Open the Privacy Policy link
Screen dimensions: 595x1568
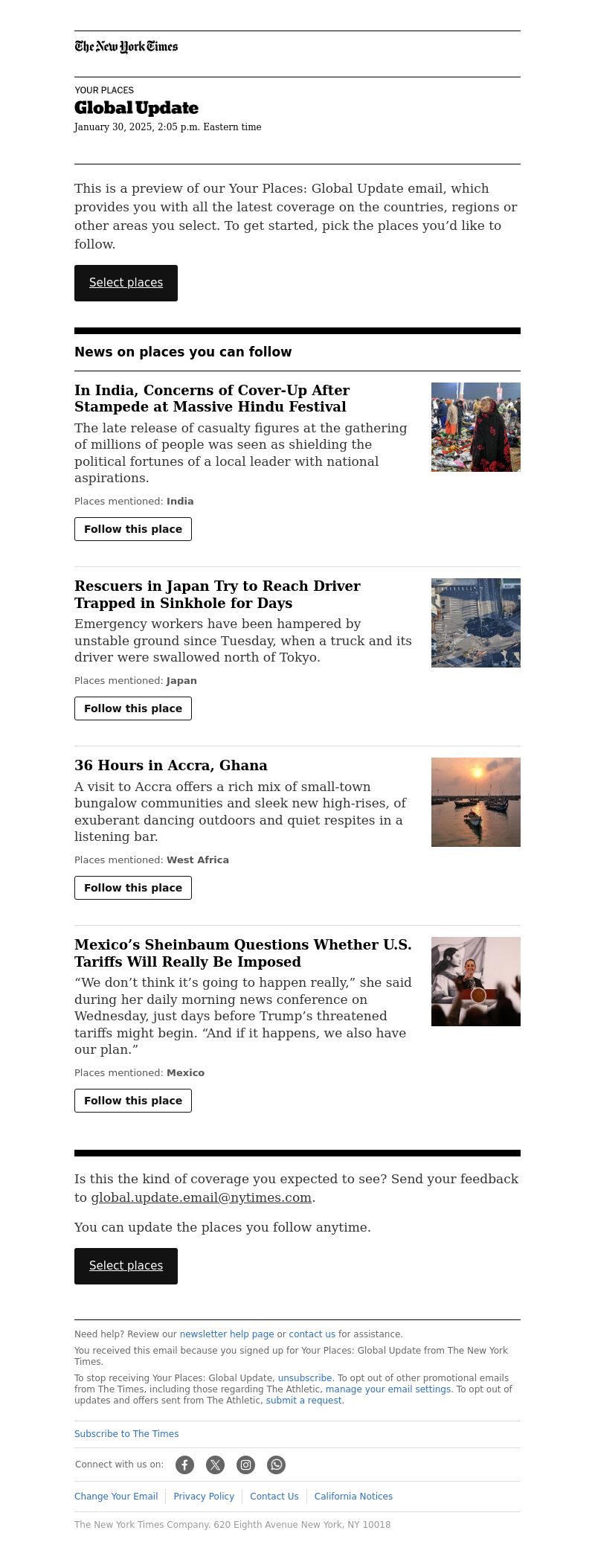point(204,1497)
